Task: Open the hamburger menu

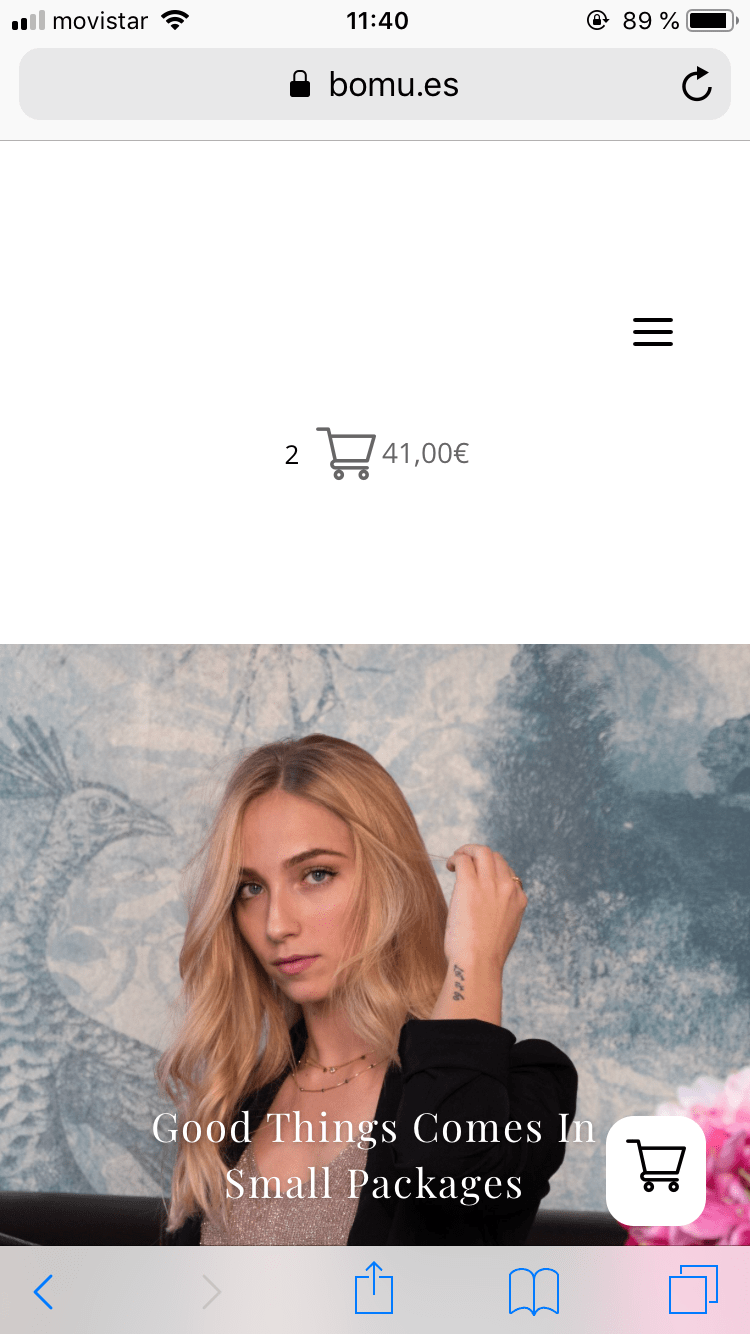Action: (x=653, y=332)
